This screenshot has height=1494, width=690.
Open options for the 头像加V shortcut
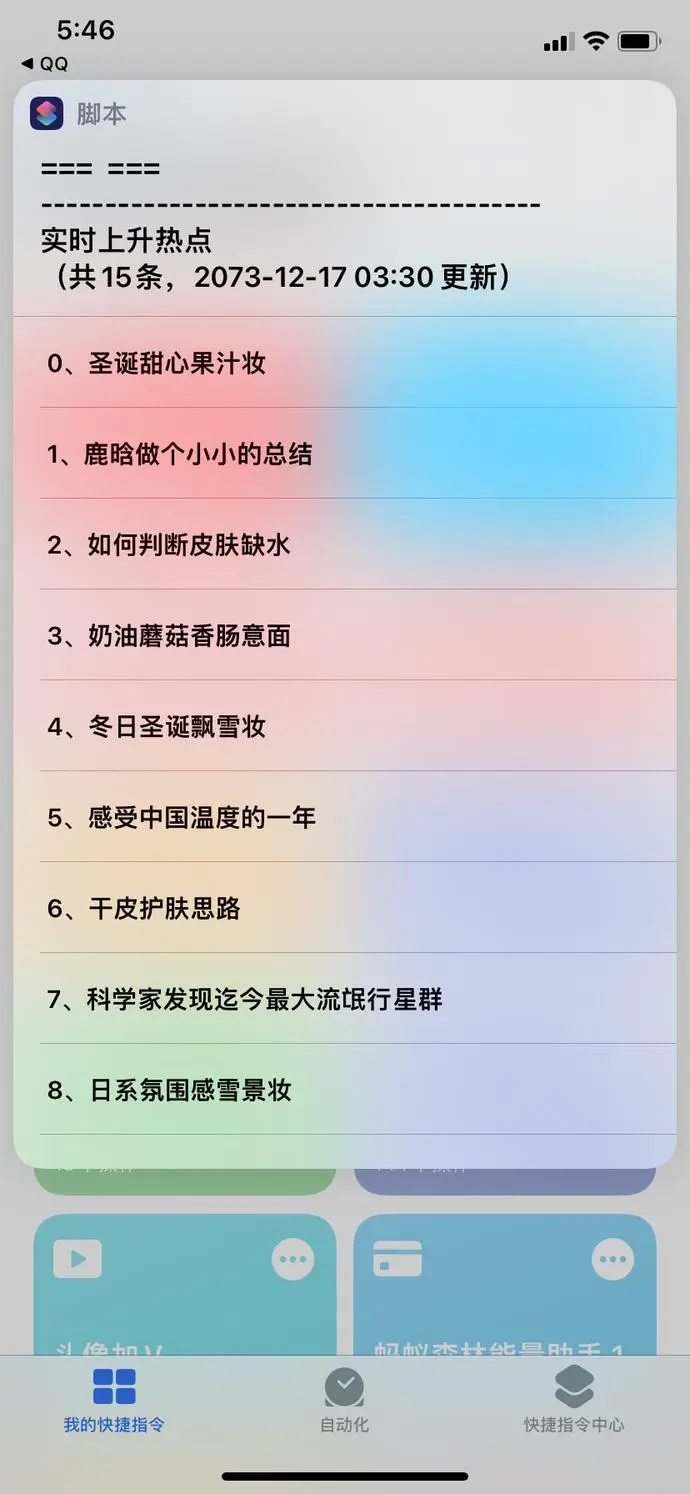click(x=292, y=1260)
